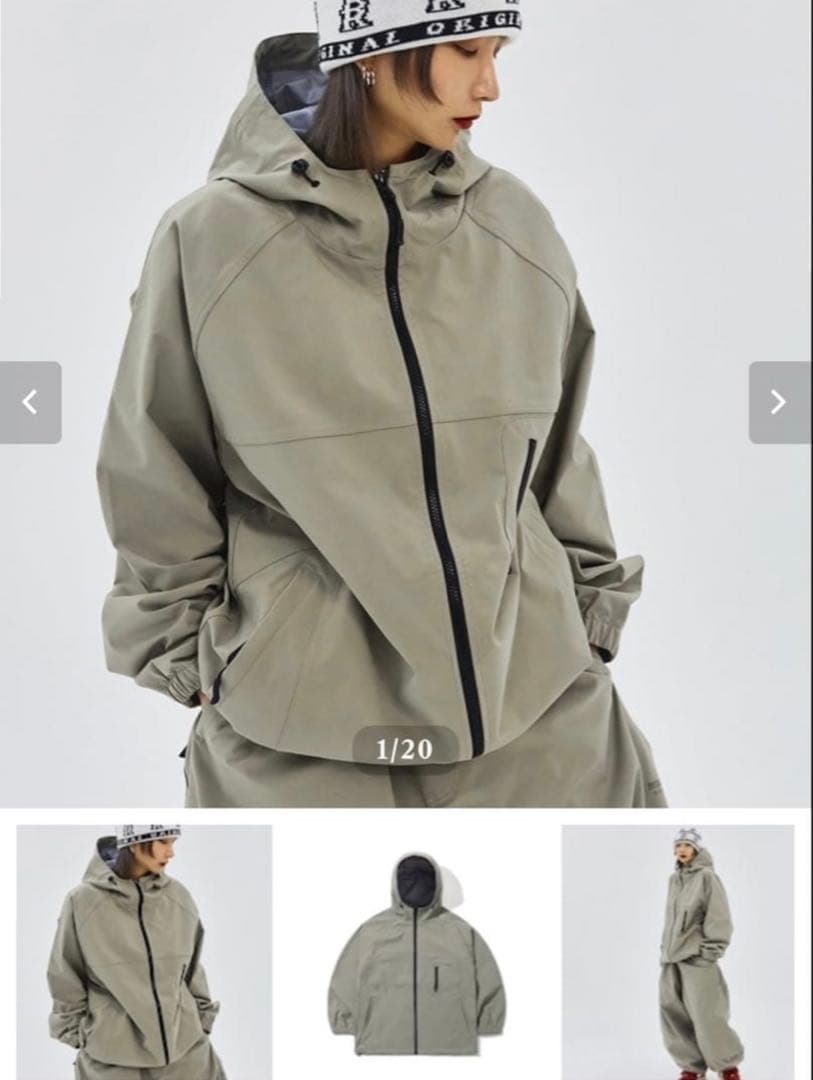This screenshot has height=1080, width=813.
Task: Go to the previous product image
Action: (30, 402)
